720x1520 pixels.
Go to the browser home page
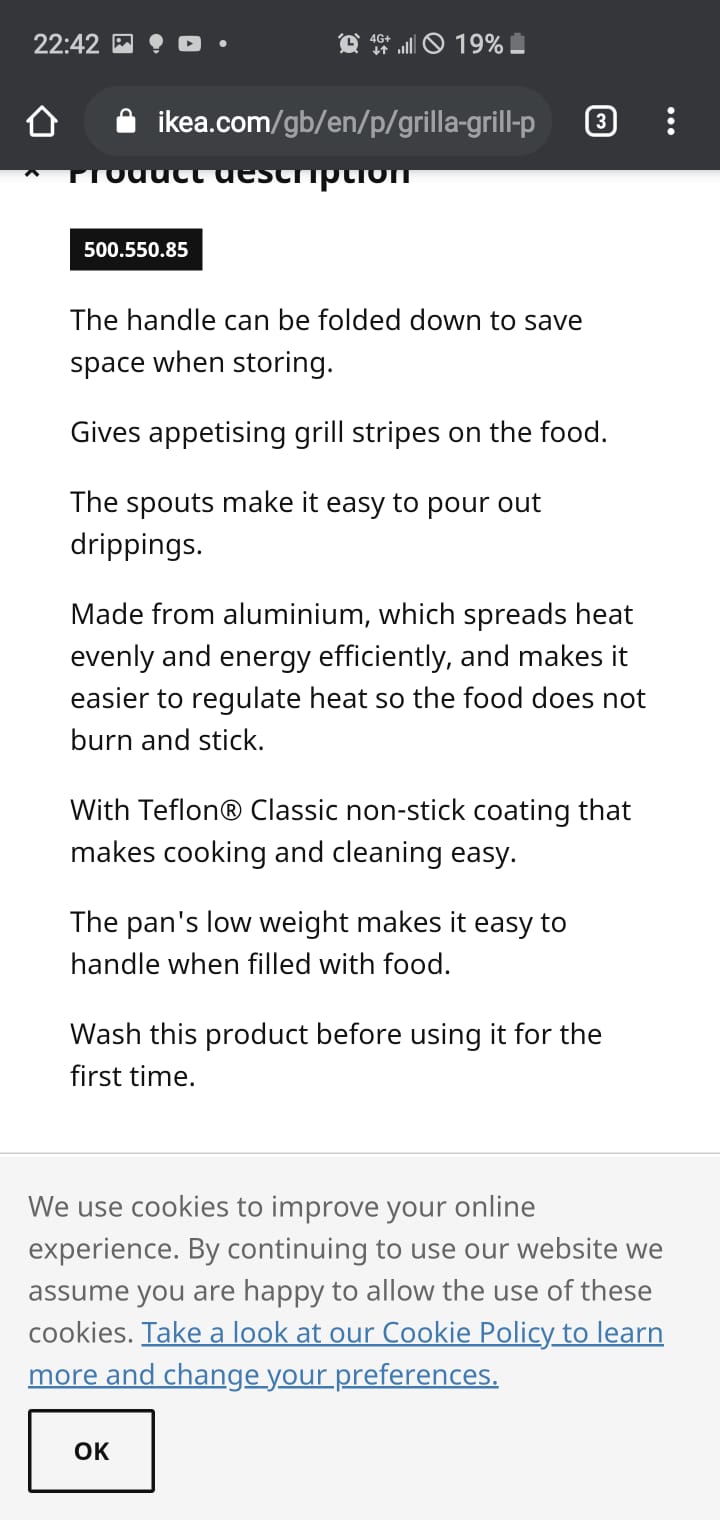pyautogui.click(x=41, y=123)
